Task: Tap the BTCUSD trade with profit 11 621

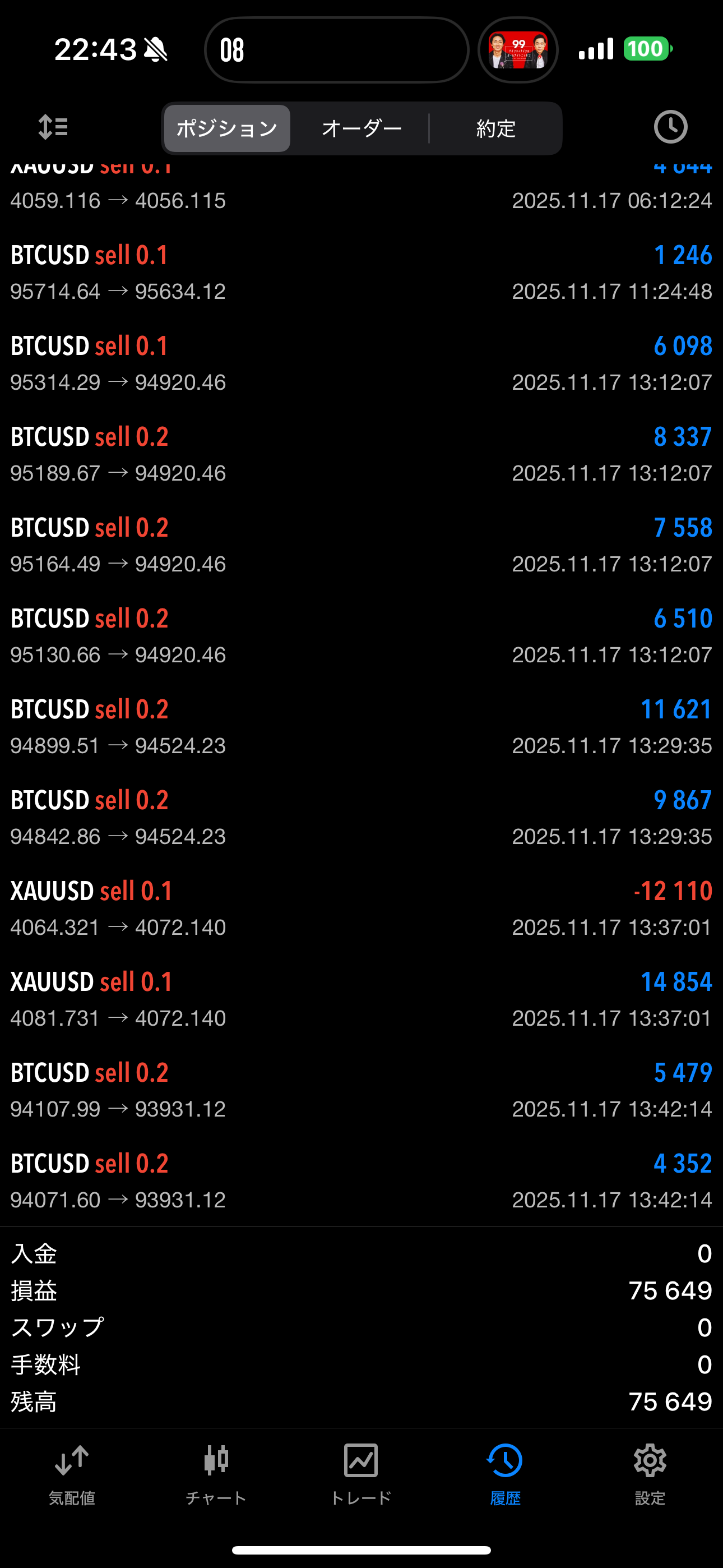Action: (361, 727)
